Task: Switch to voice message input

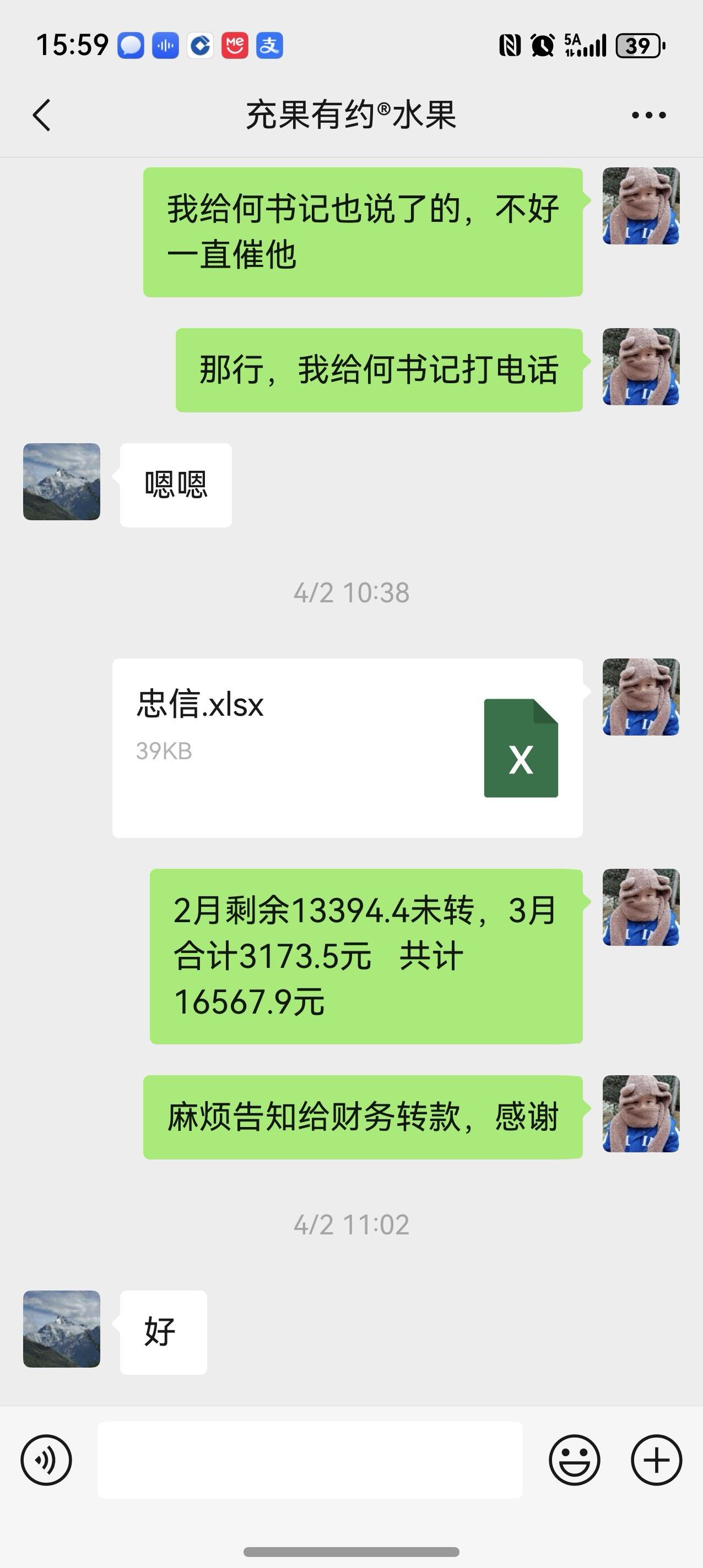Action: tap(46, 1460)
